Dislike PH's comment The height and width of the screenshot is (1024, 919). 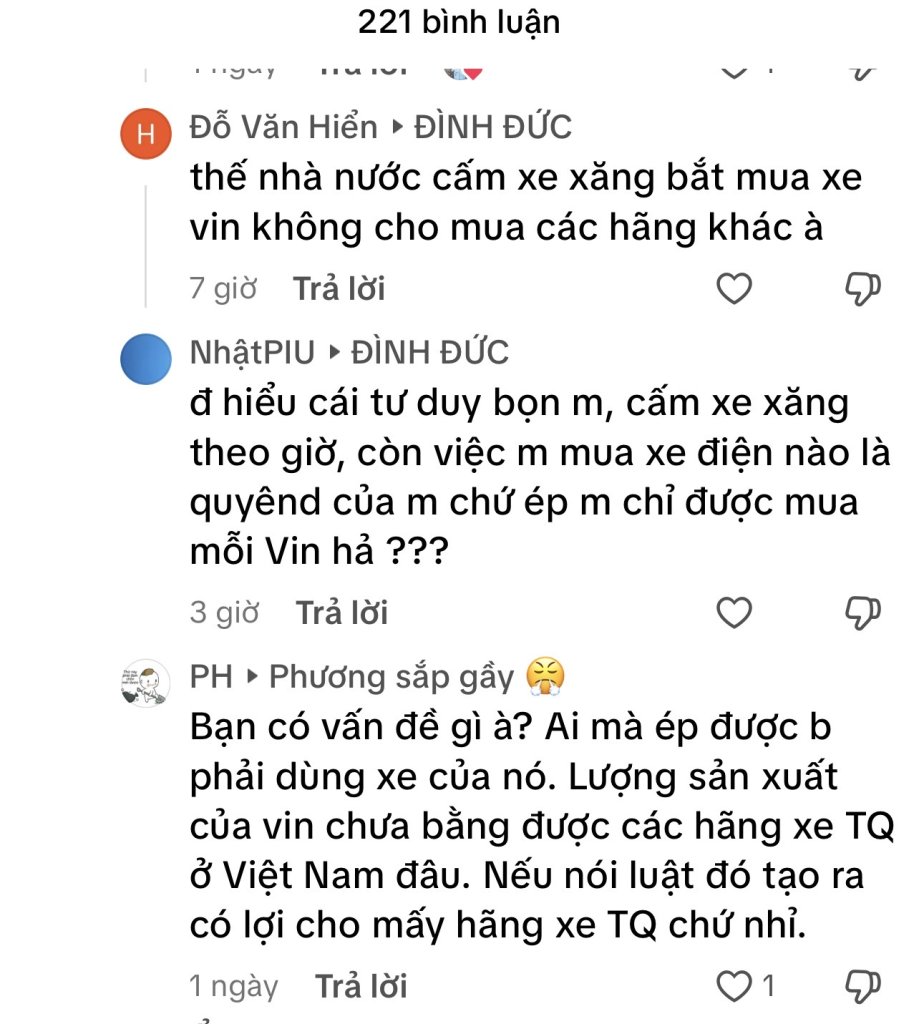[x=862, y=987]
